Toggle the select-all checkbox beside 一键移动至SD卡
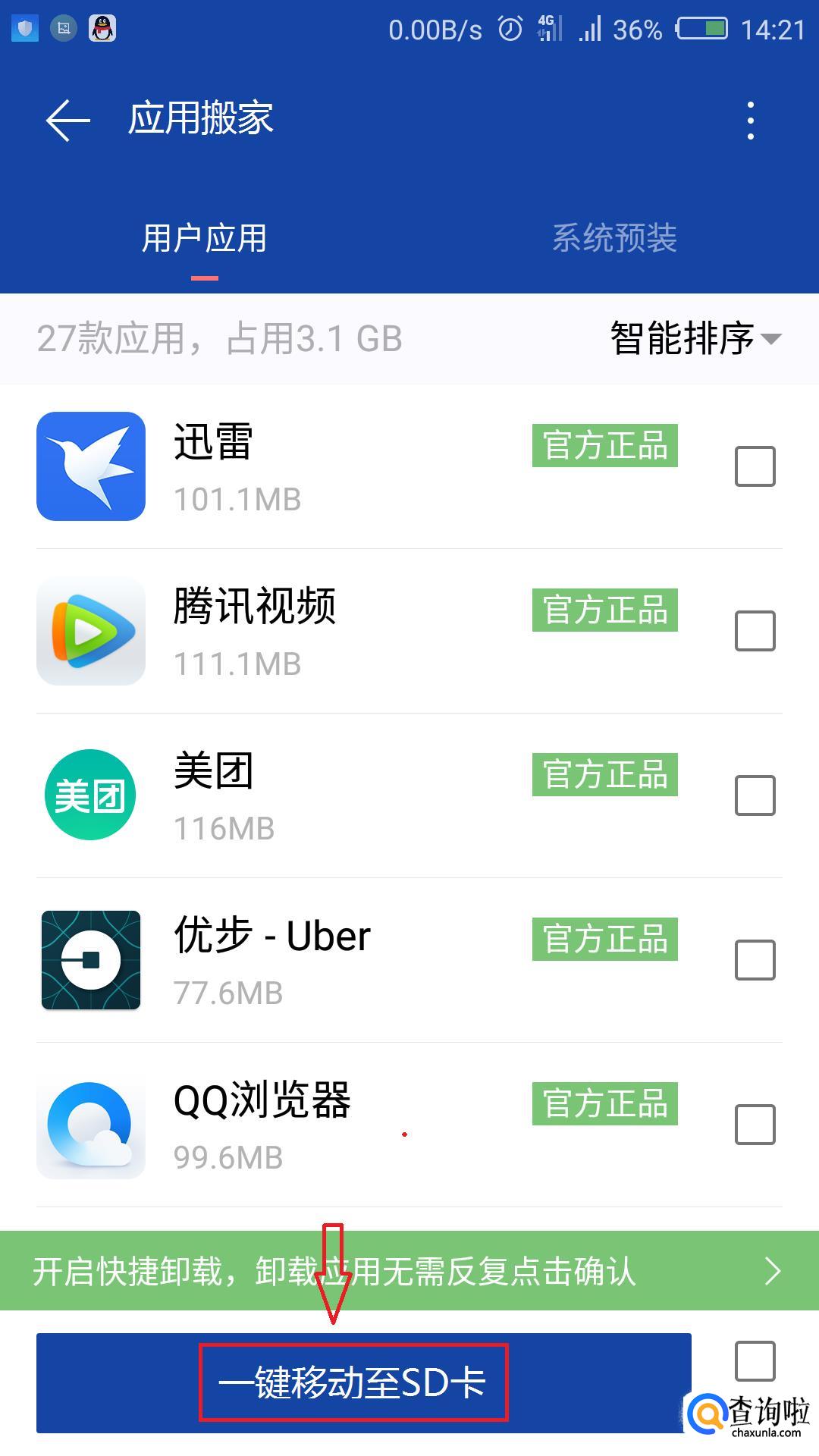This screenshot has width=819, height=1456. pyautogui.click(x=755, y=1360)
